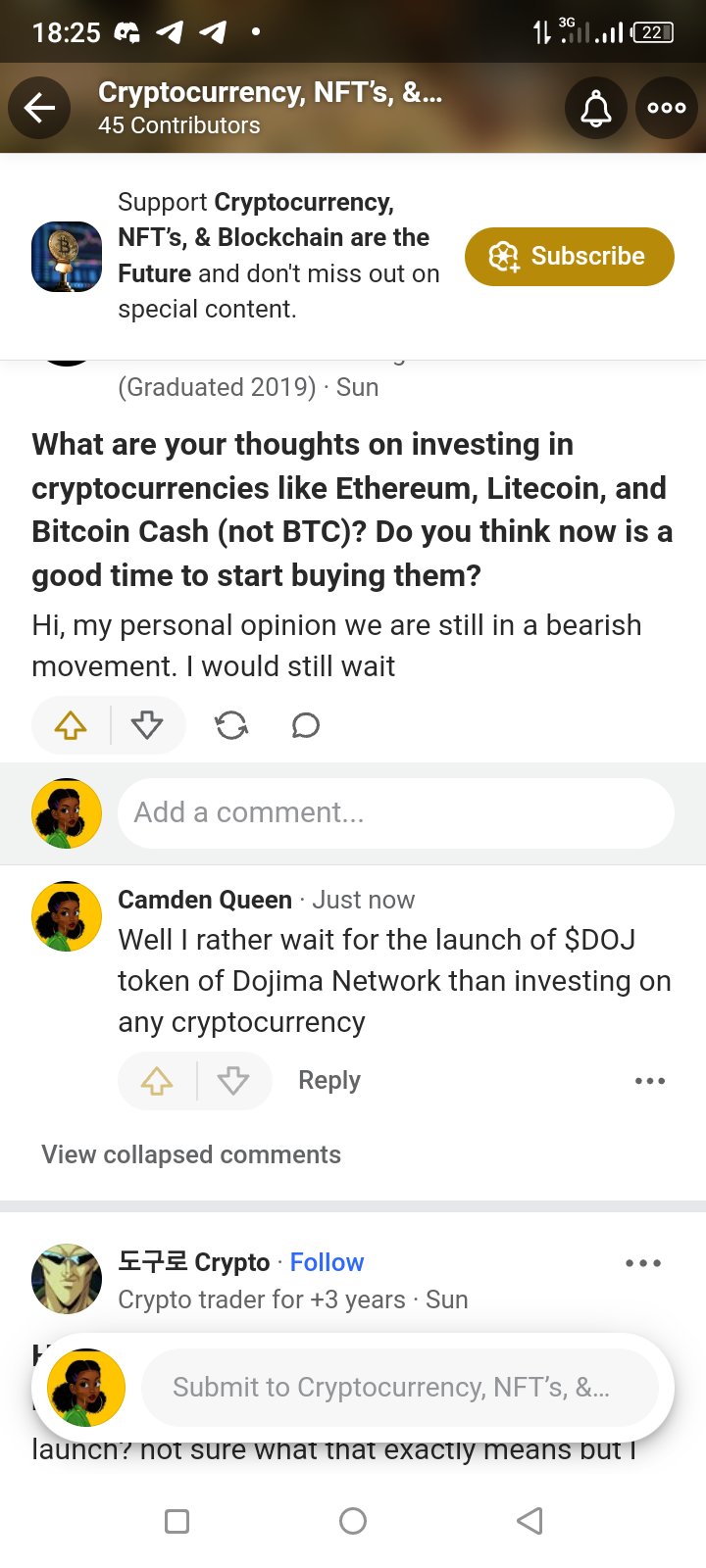Downvote the bearish movement answer

147,726
